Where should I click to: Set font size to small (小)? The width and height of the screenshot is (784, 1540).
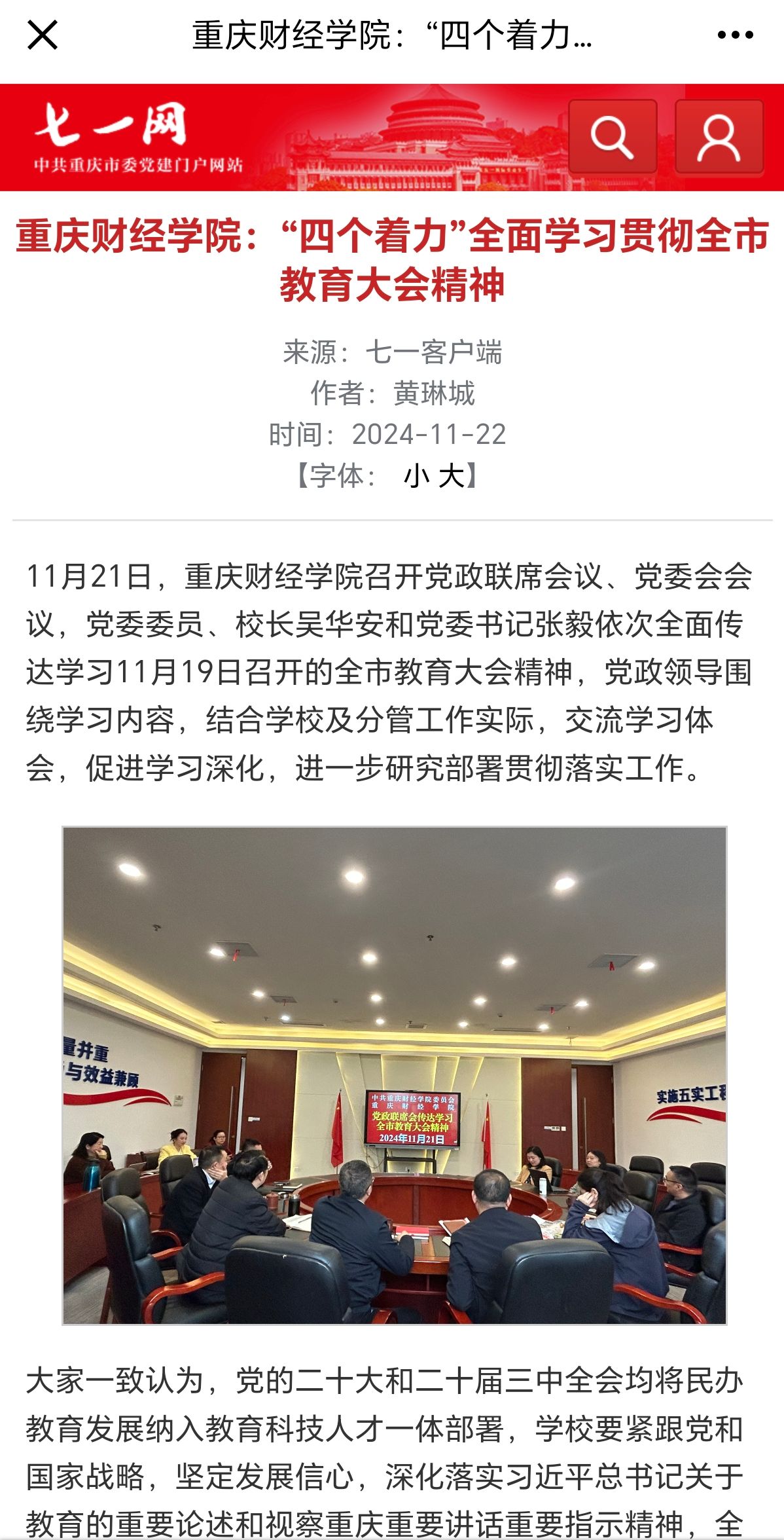(416, 476)
